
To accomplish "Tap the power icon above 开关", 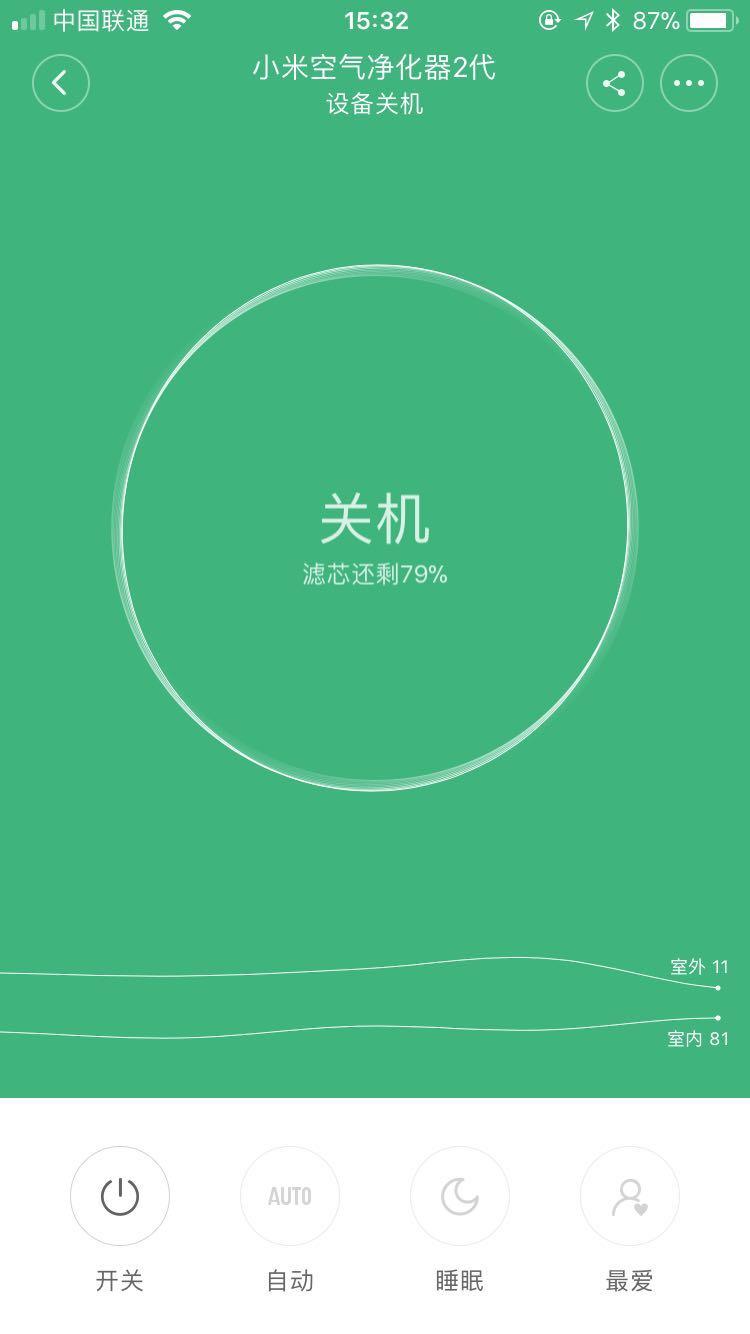I will point(119,1196).
